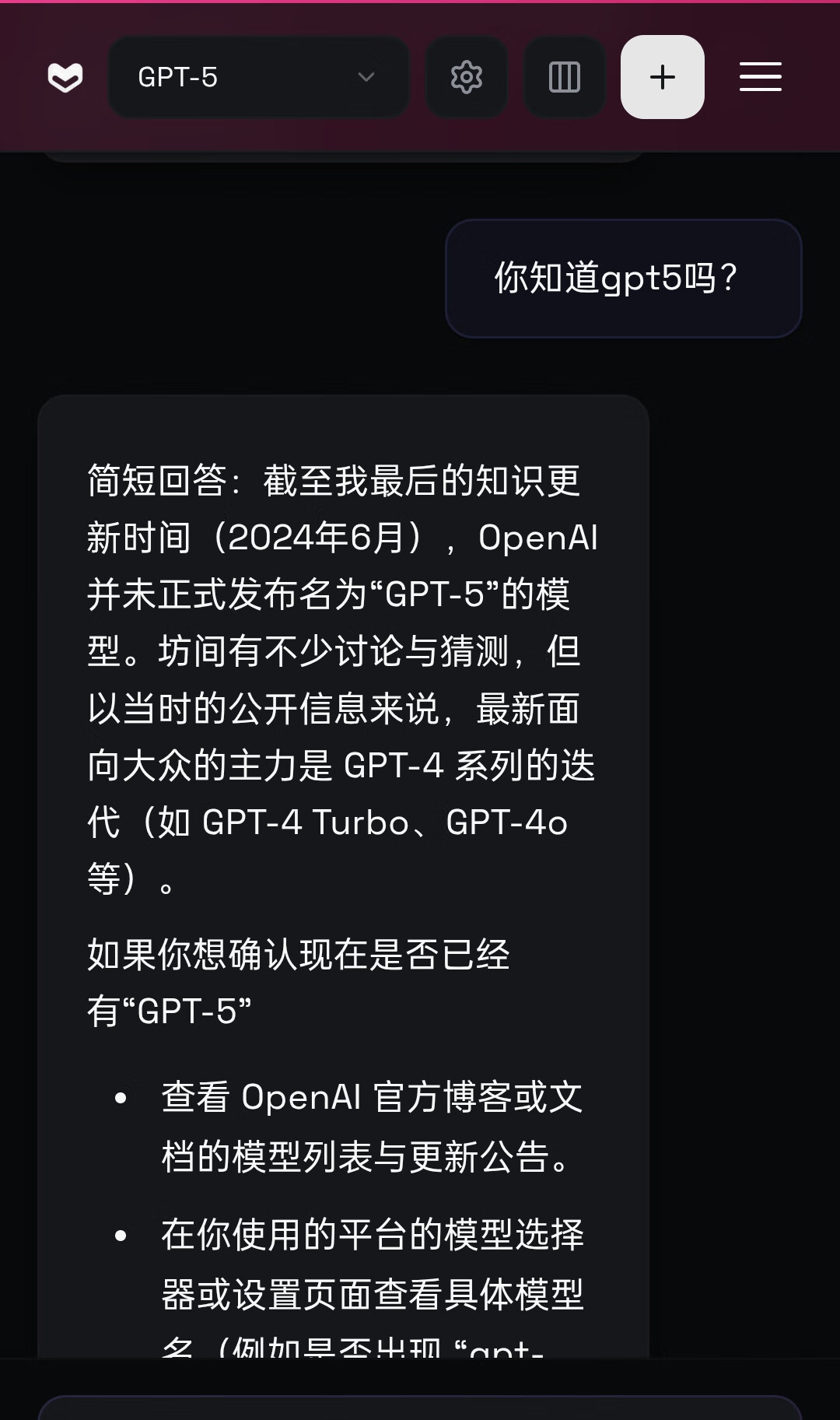Open the hamburger menu
Image resolution: width=840 pixels, height=1420 pixels.
(x=760, y=77)
